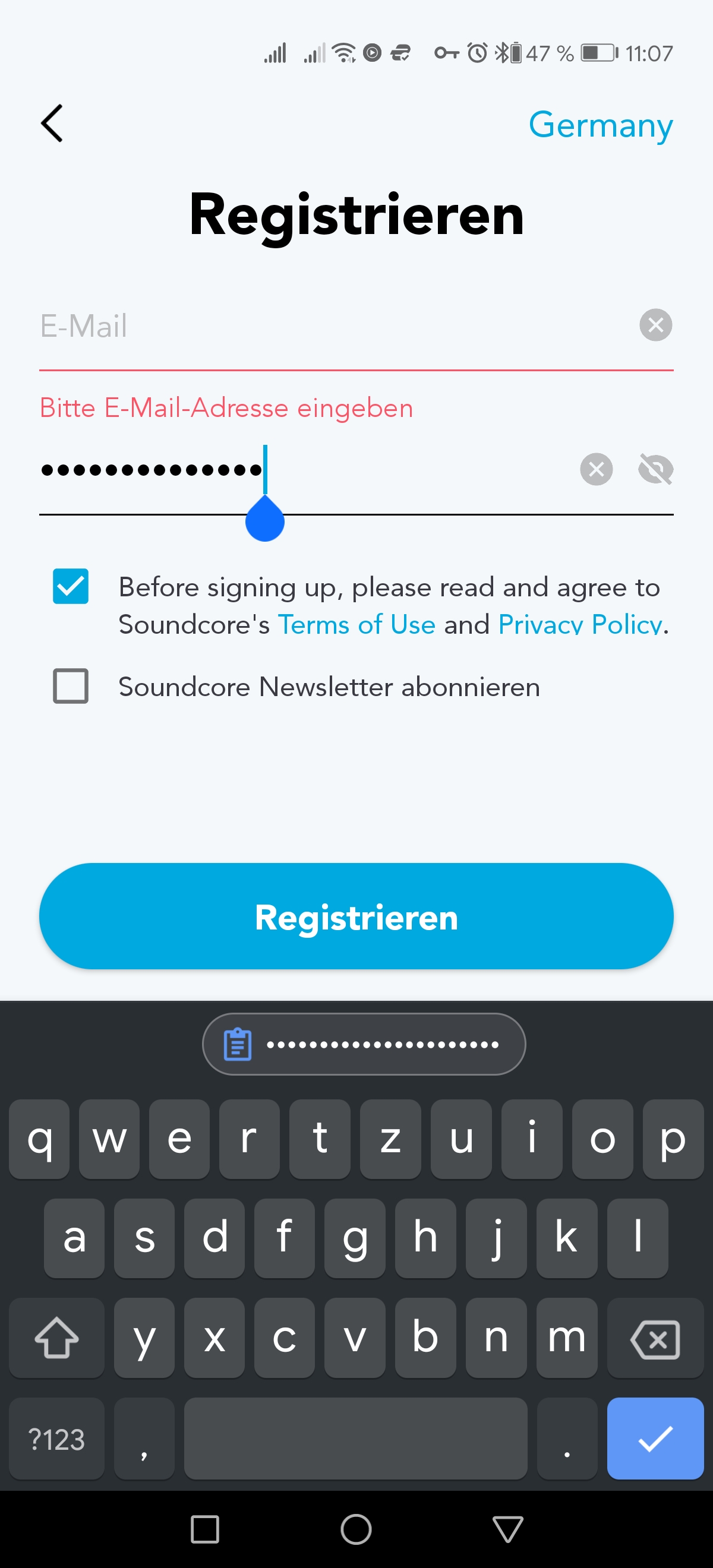This screenshot has width=713, height=1568.
Task: Go back using the arrow icon
Action: click(x=52, y=124)
